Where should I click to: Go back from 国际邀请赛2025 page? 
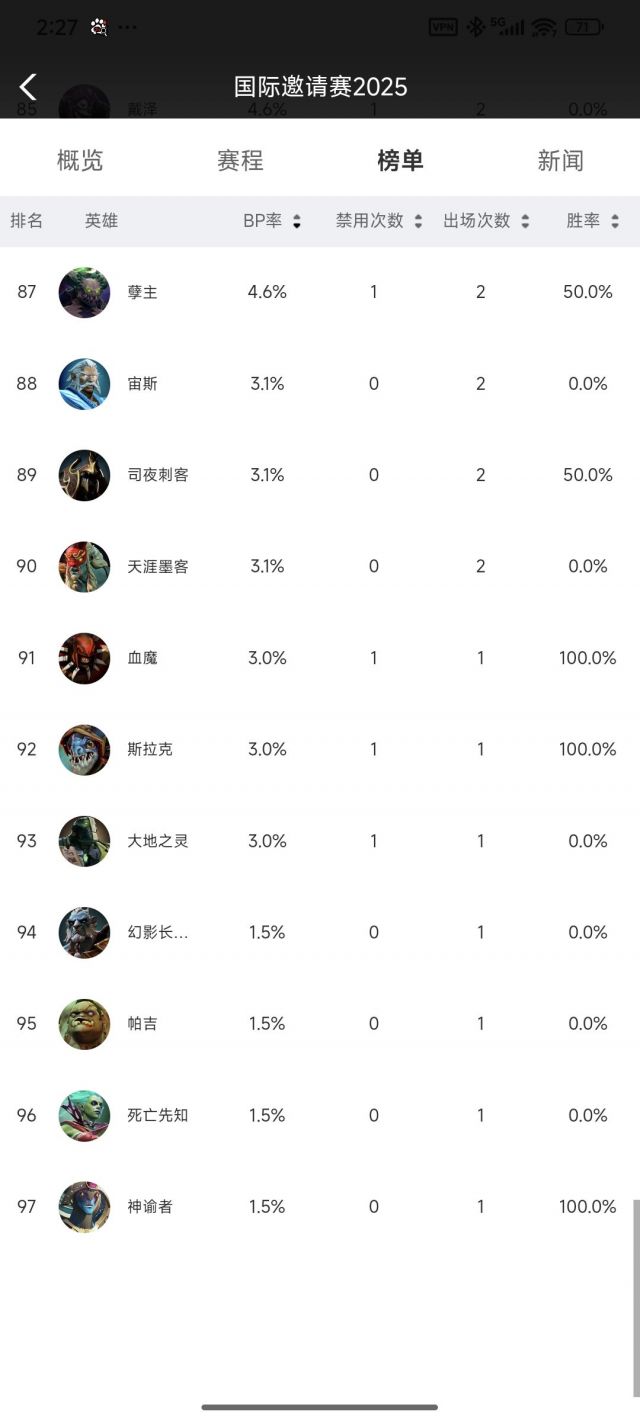[28, 87]
